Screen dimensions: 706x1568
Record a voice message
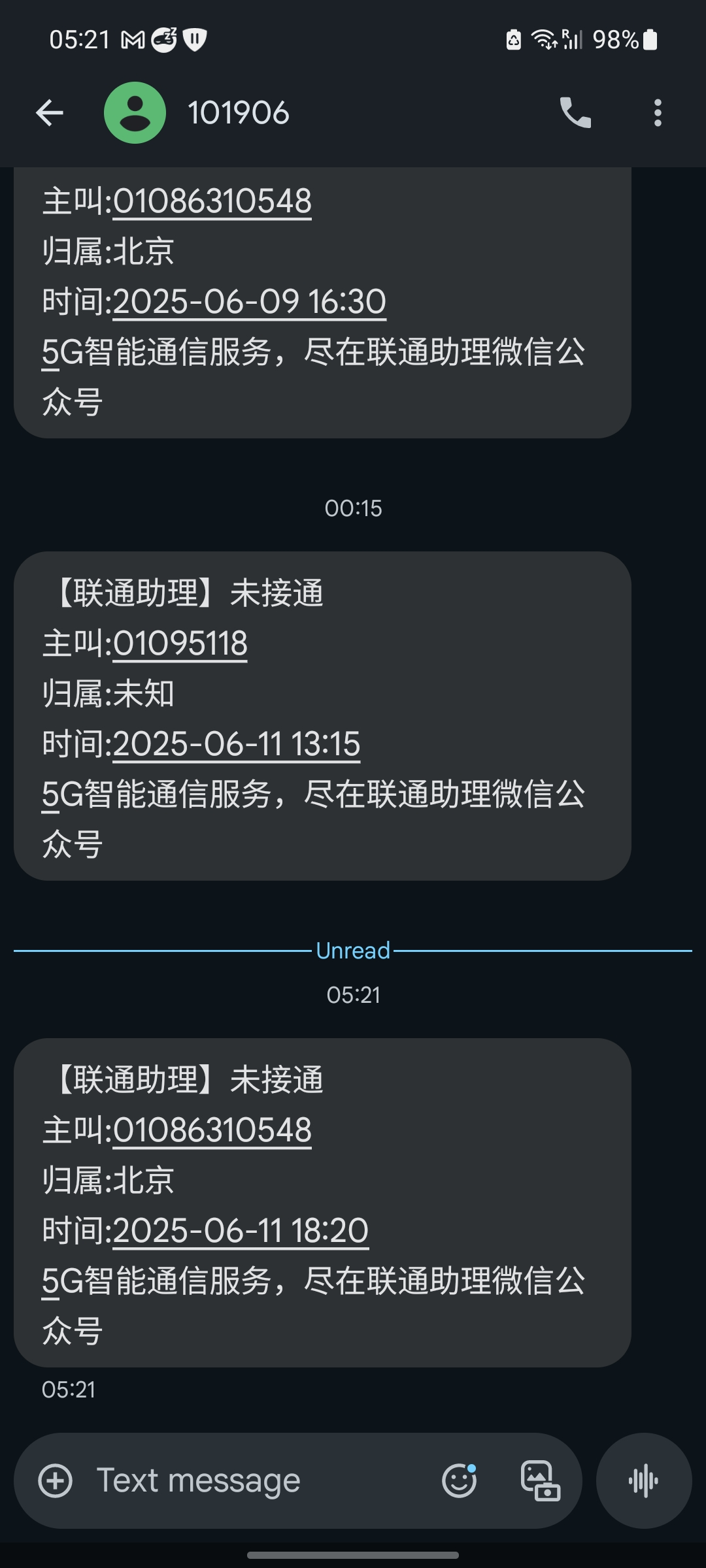[x=644, y=1481]
